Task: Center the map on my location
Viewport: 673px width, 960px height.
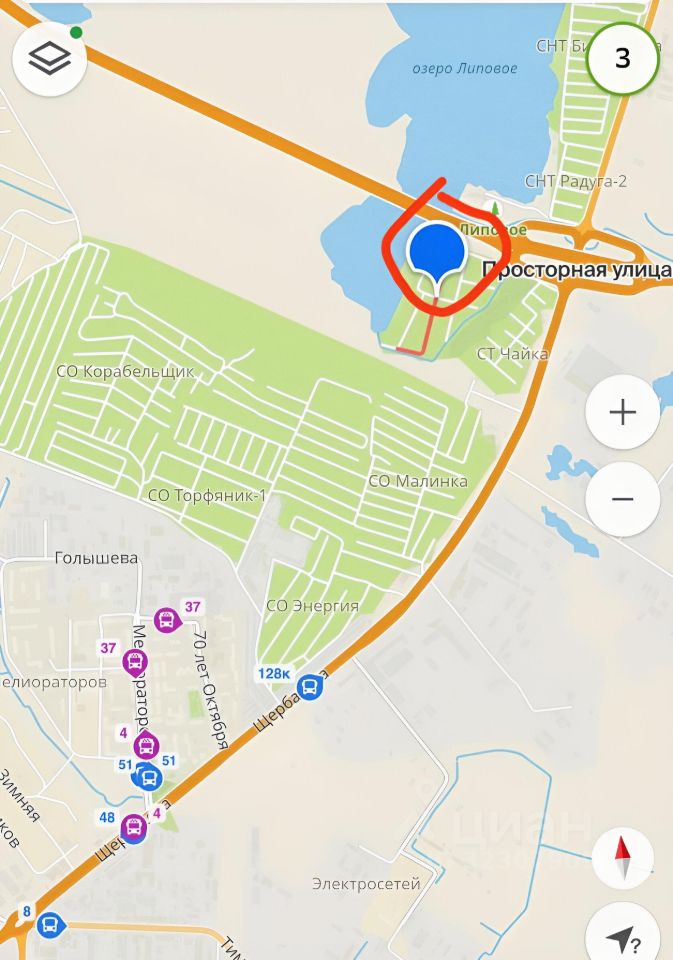Action: [622, 938]
